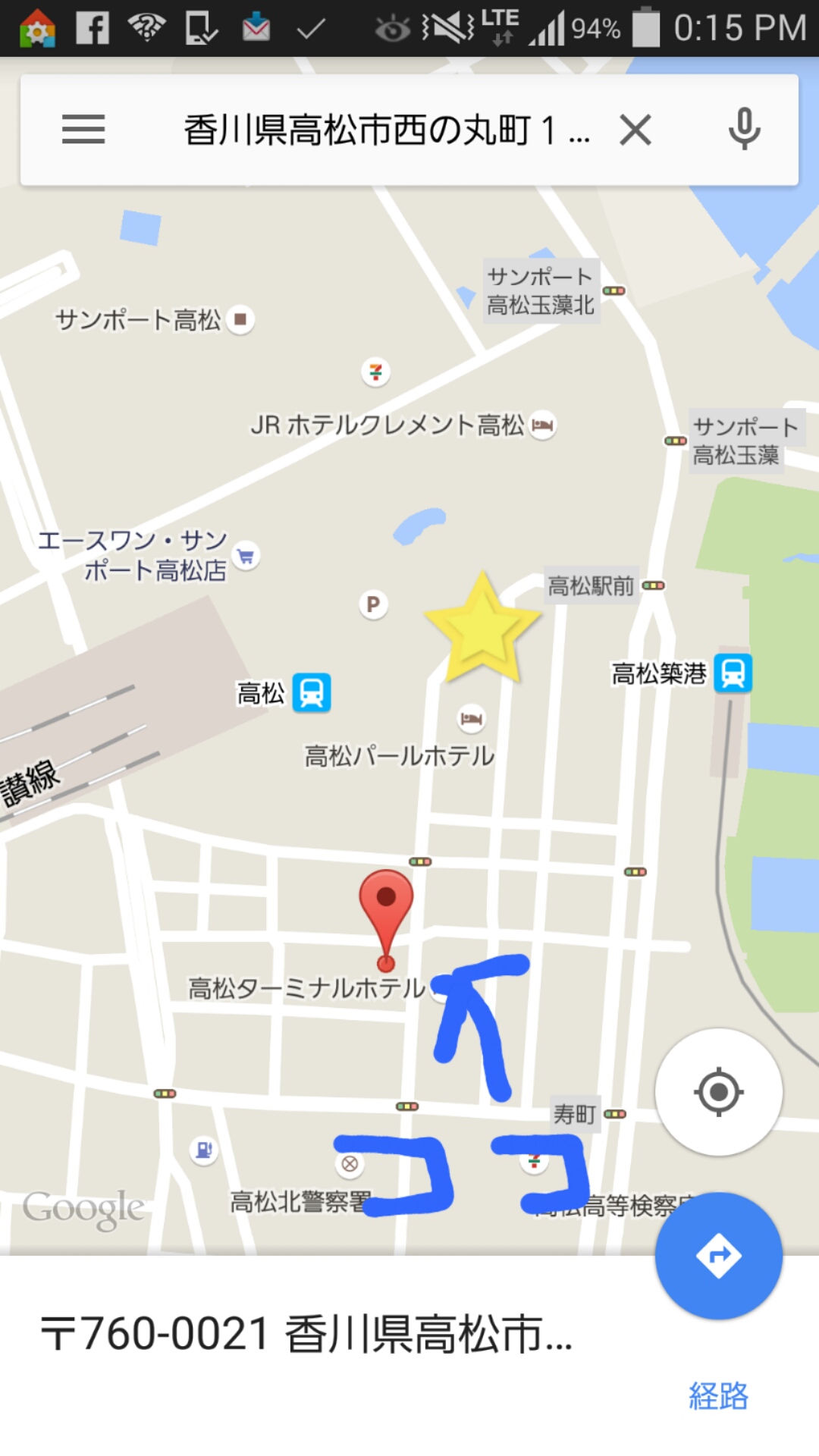Open エースワン・サンポート高松店 shop marker

[246, 556]
